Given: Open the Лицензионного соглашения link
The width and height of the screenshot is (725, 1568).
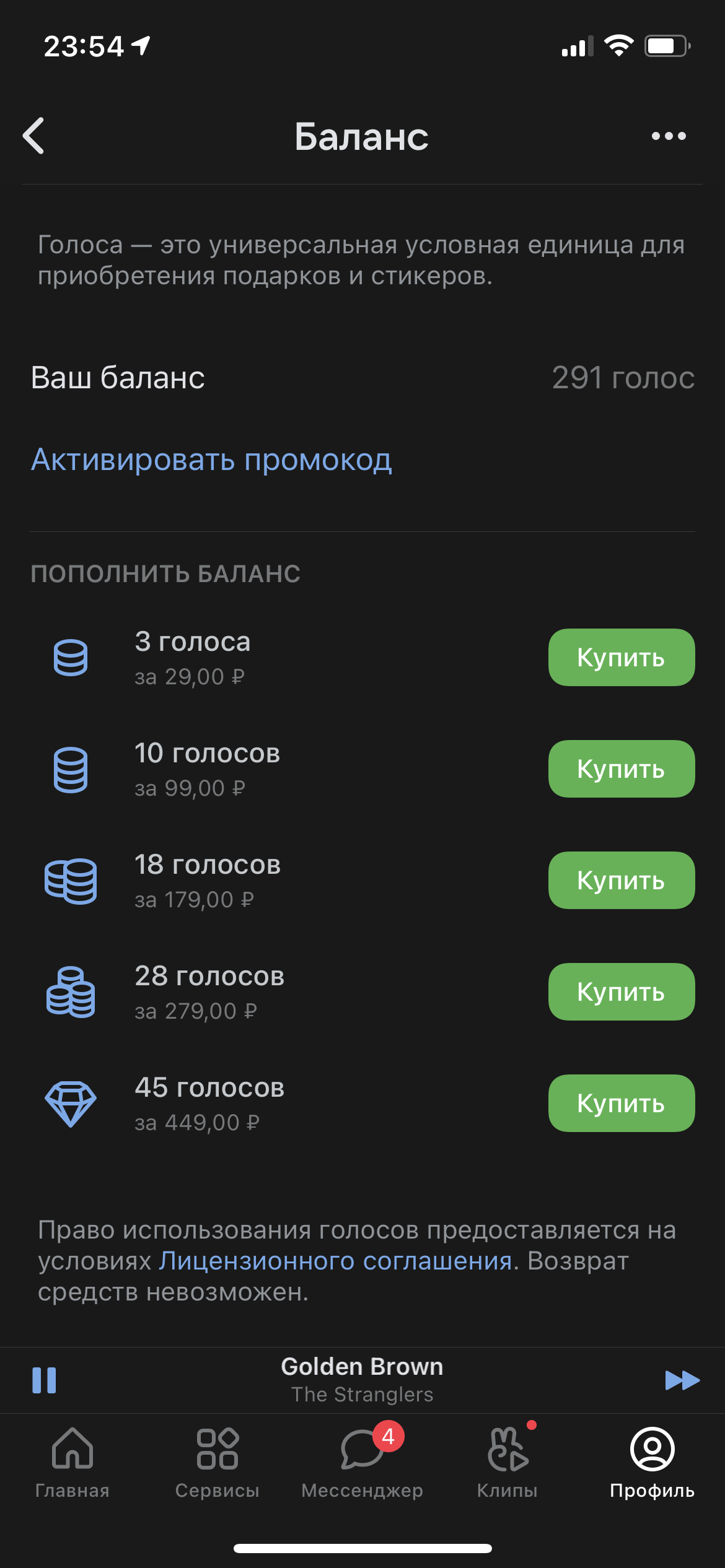Looking at the screenshot, I should point(335,1261).
